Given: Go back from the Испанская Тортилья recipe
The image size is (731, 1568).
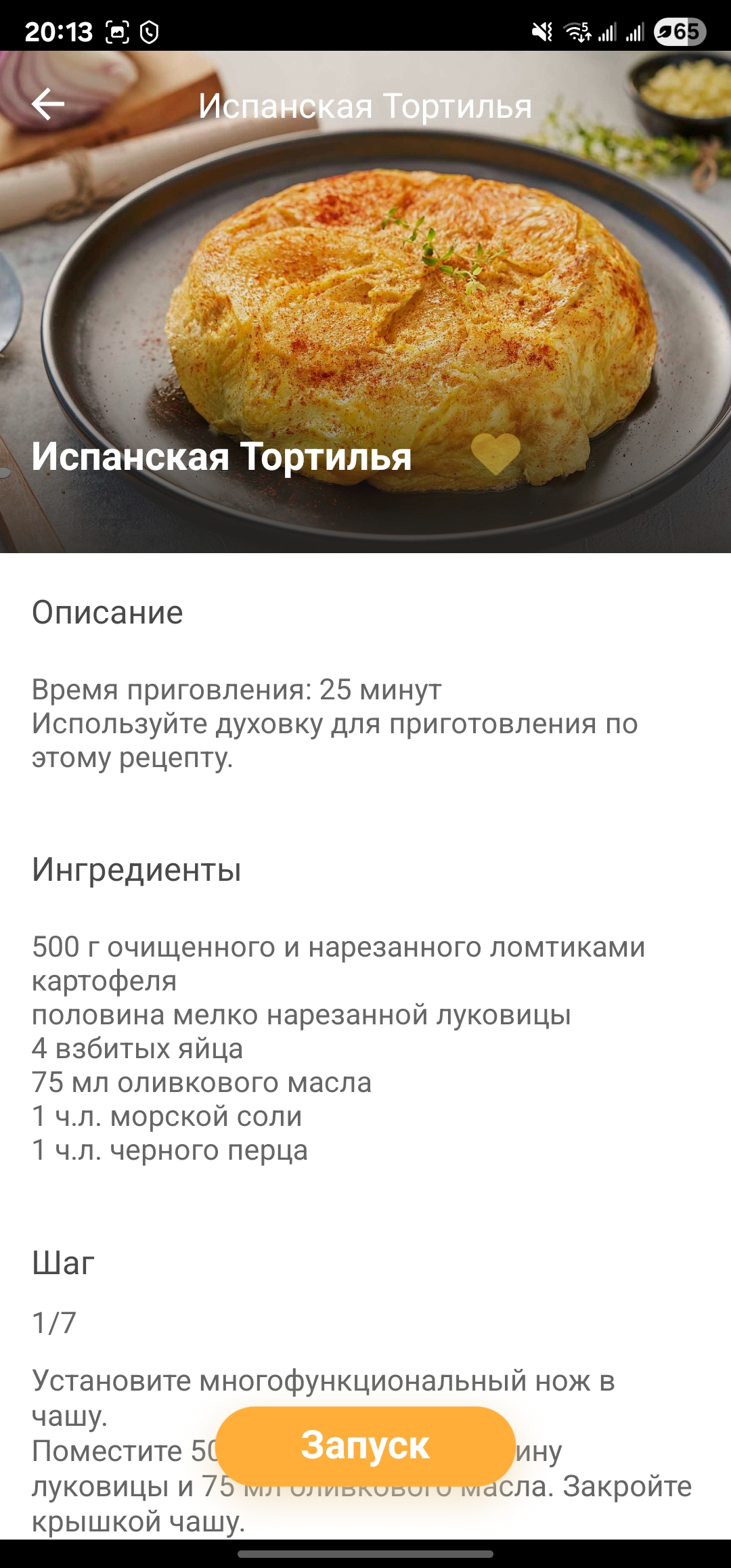Looking at the screenshot, I should 48,104.
